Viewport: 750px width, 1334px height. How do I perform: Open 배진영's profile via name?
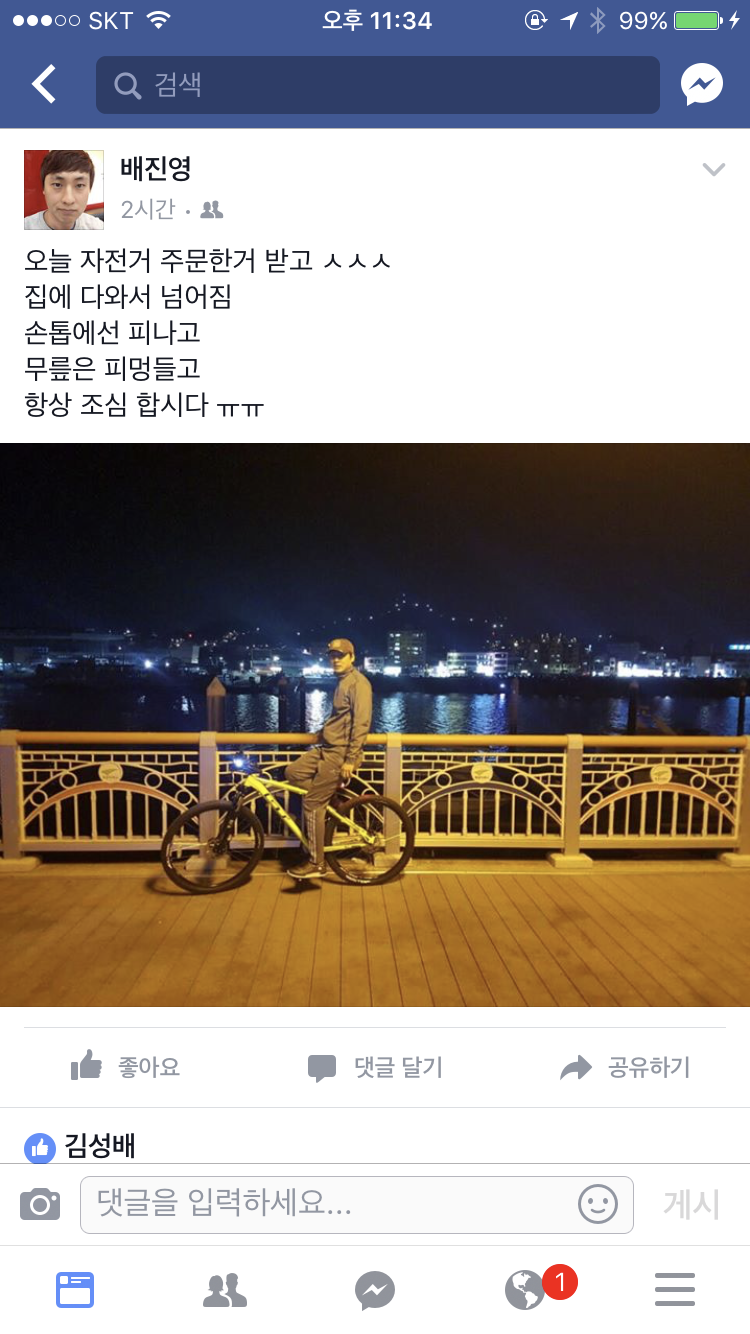155,169
